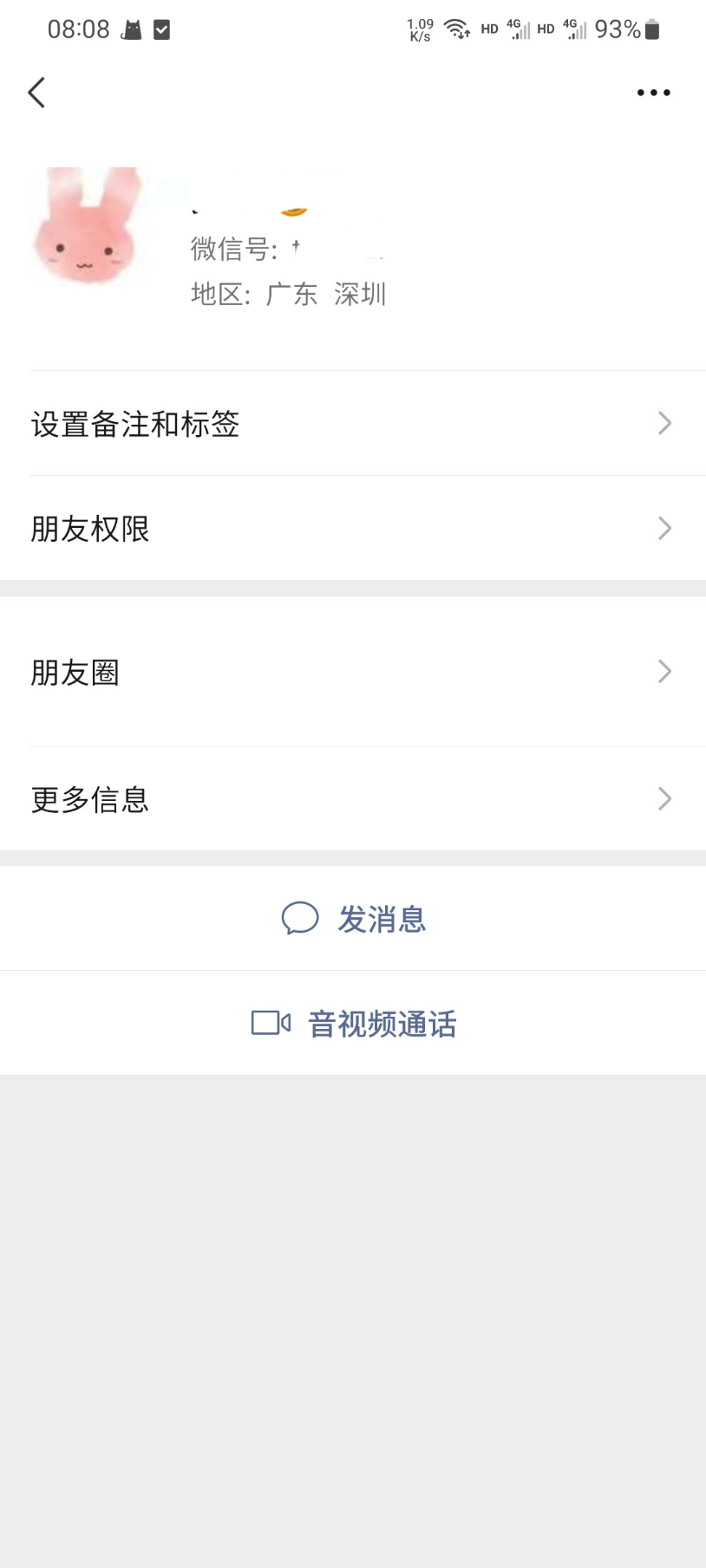Image resolution: width=706 pixels, height=1568 pixels.
Task: Tap 发消息 to send a message
Action: tap(354, 919)
